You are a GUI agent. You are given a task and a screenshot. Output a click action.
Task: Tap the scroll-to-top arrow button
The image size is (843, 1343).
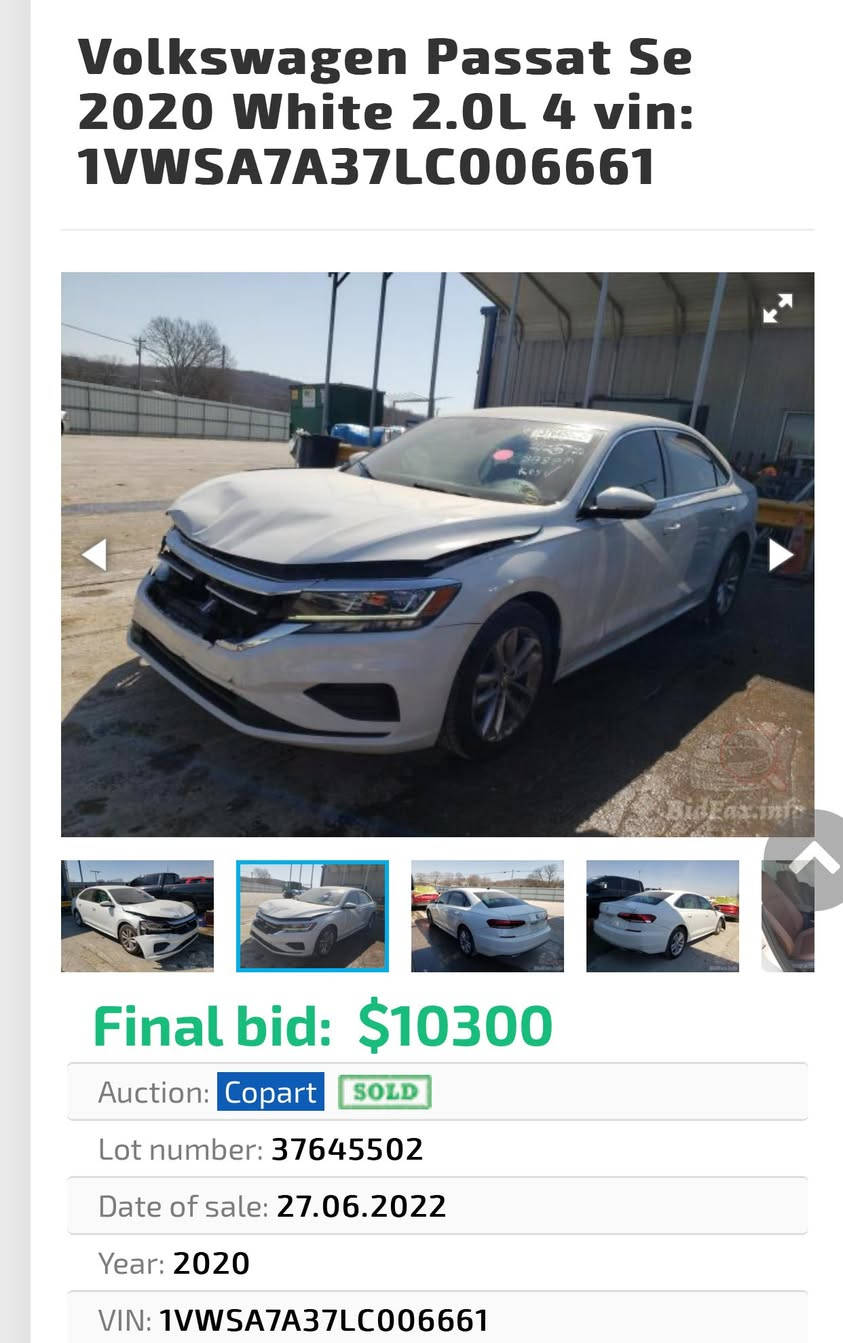tap(815, 858)
